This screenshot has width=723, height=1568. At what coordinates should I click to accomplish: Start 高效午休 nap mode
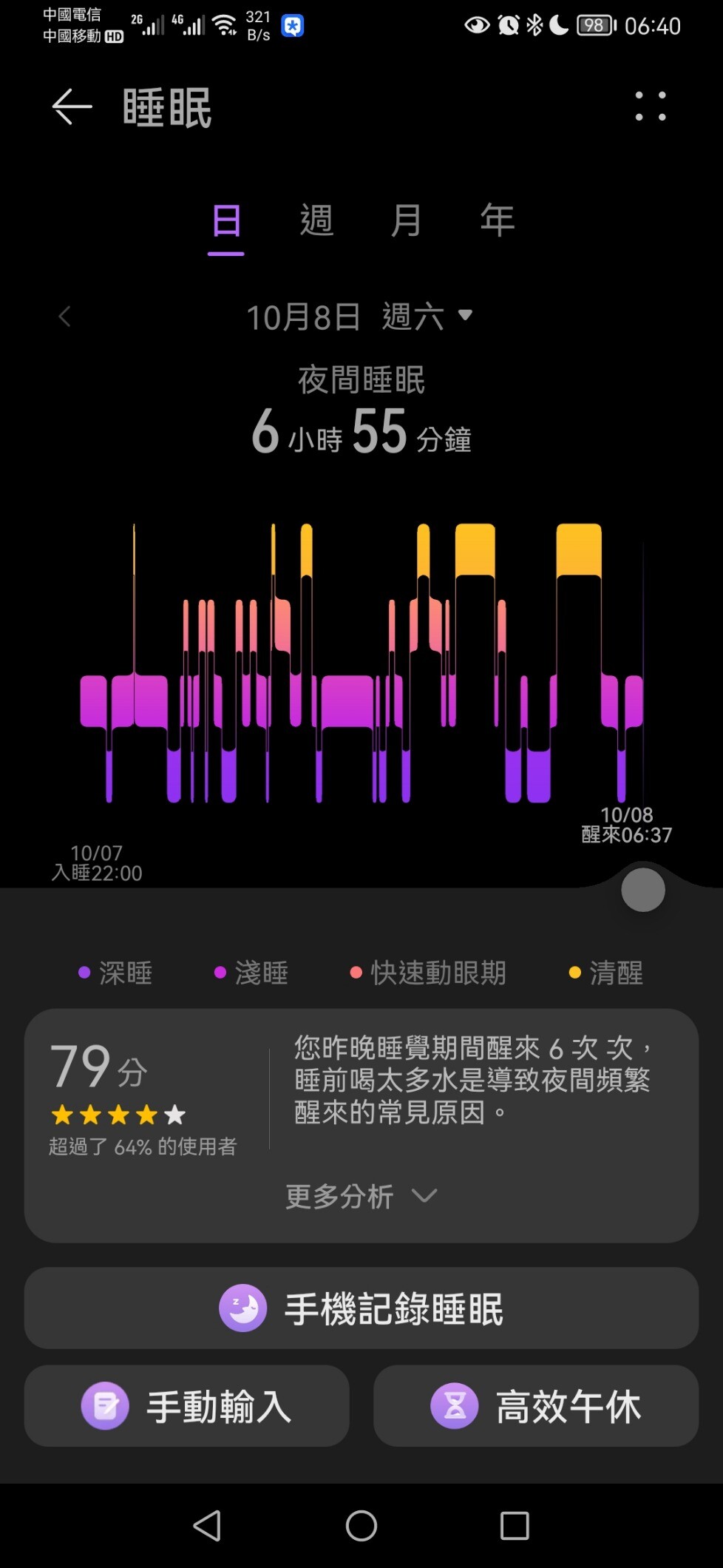(536, 1406)
